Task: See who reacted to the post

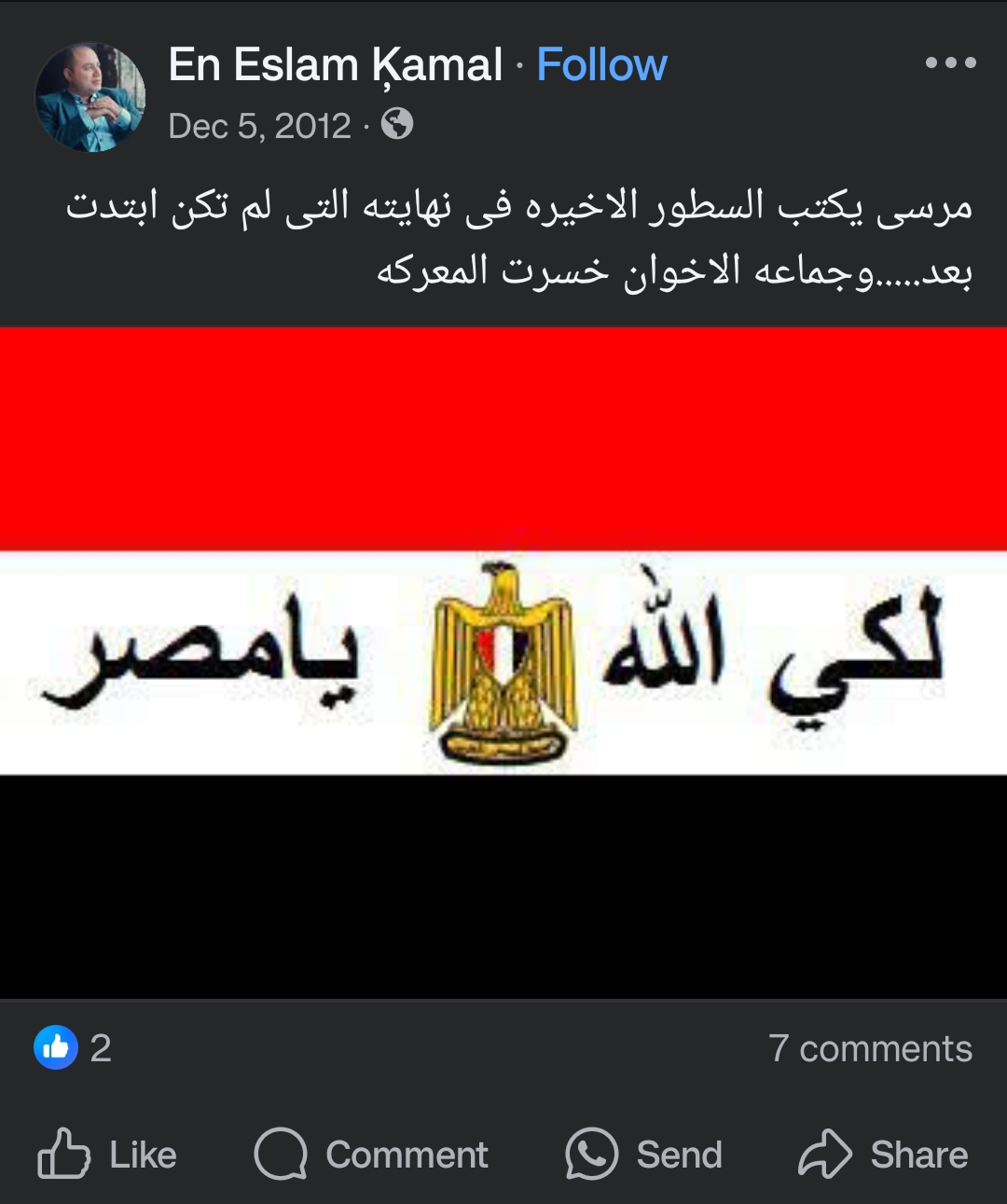Action: pyautogui.click(x=73, y=1048)
